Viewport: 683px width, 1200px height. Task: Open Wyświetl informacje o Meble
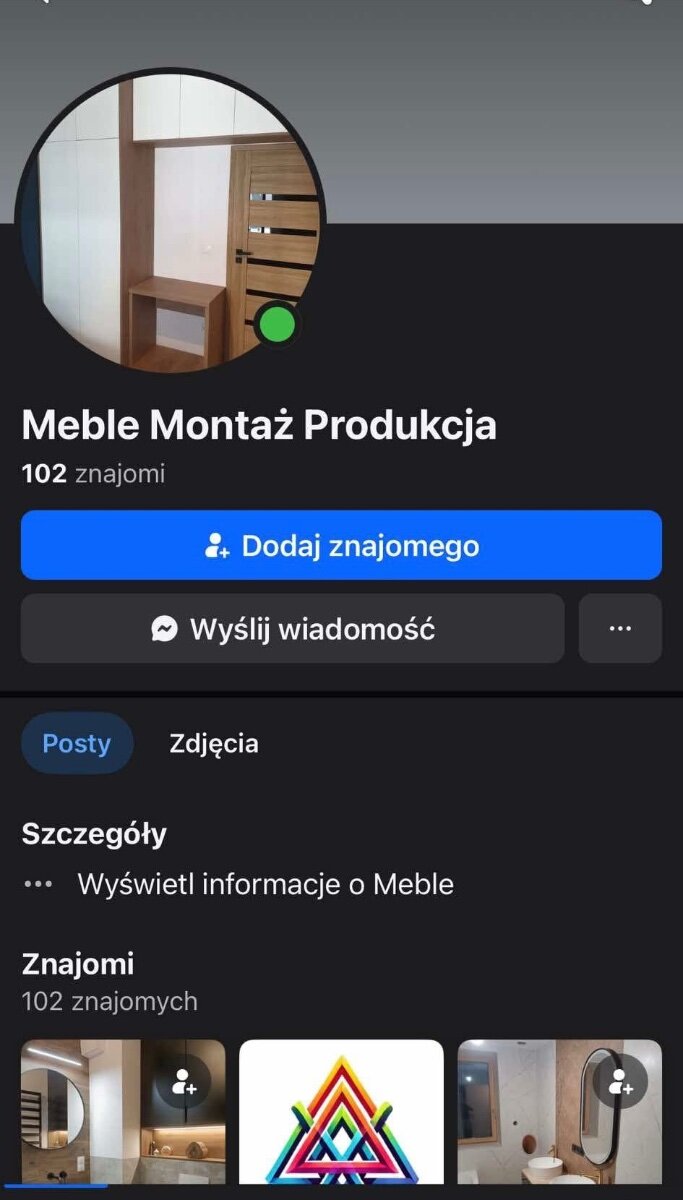tap(265, 884)
